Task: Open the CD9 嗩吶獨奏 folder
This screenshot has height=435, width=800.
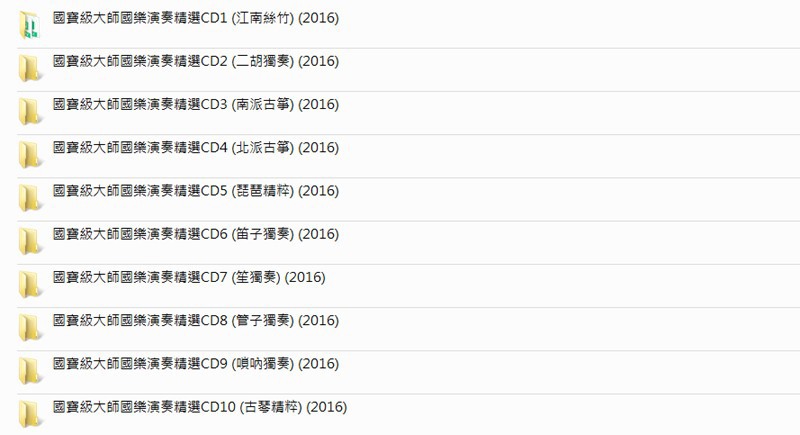Action: pyautogui.click(x=195, y=364)
